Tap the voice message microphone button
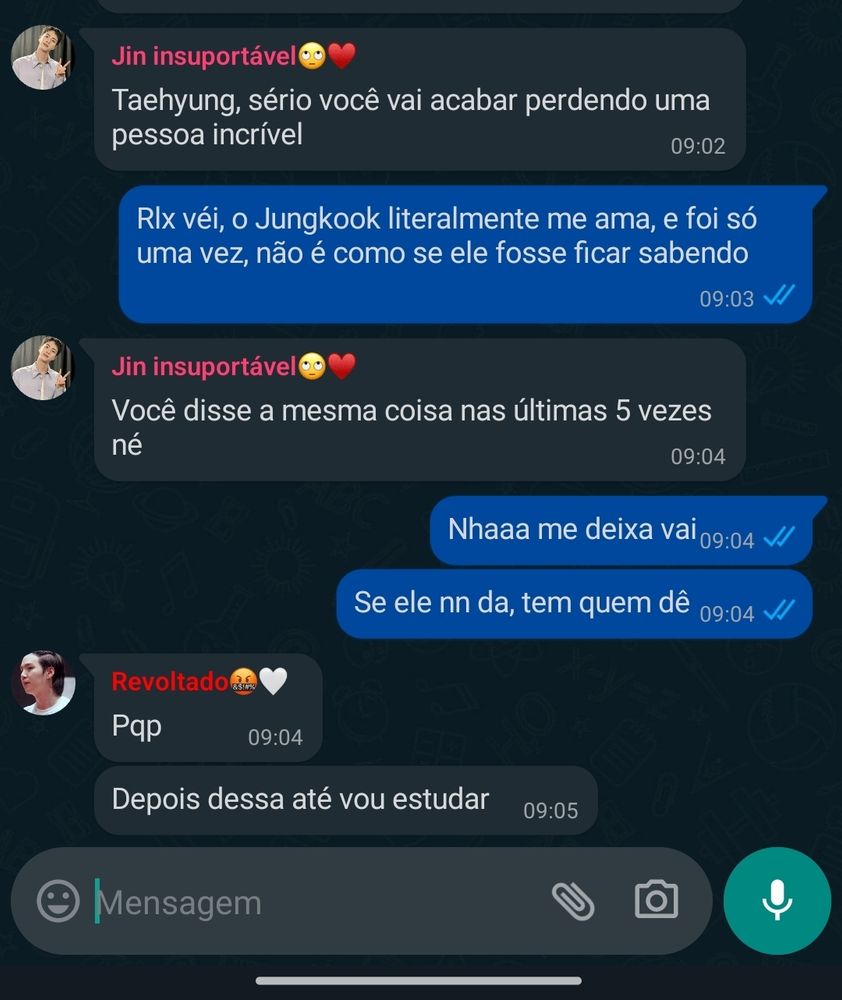This screenshot has width=842, height=1000. 777,901
